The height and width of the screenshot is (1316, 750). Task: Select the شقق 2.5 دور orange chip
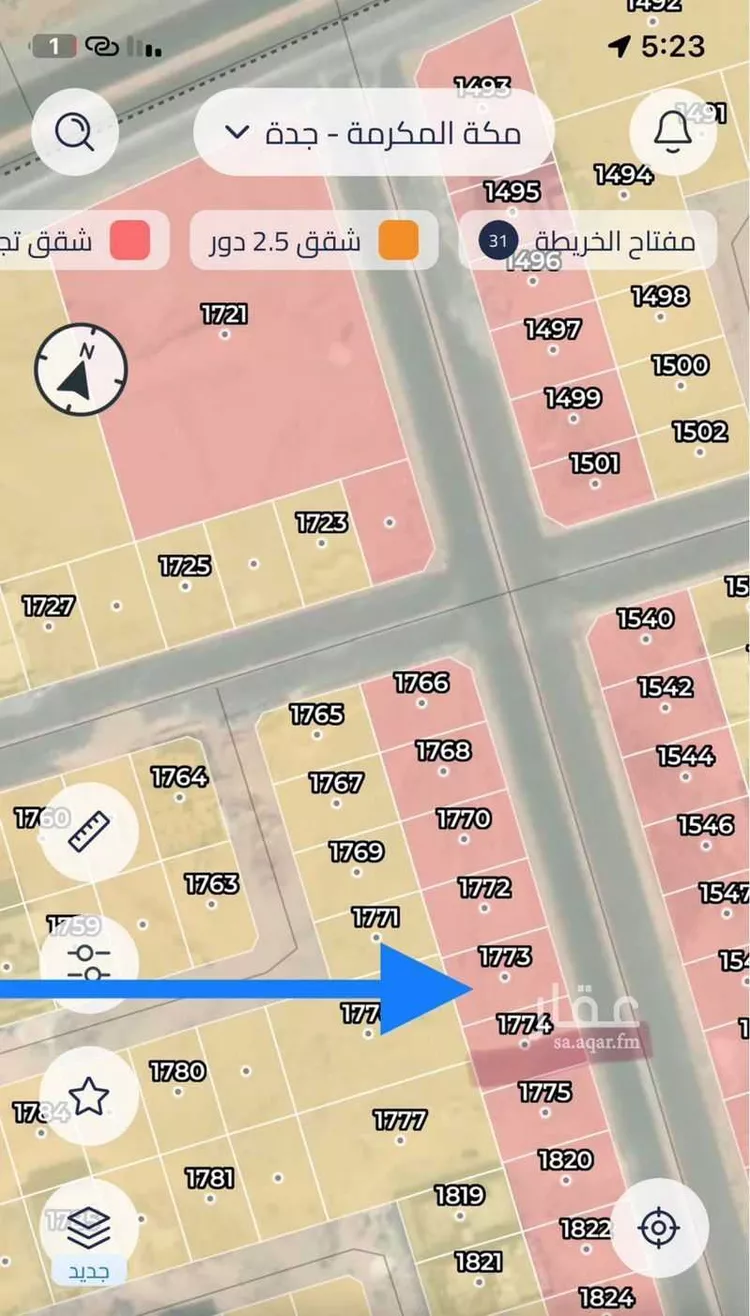pos(314,241)
